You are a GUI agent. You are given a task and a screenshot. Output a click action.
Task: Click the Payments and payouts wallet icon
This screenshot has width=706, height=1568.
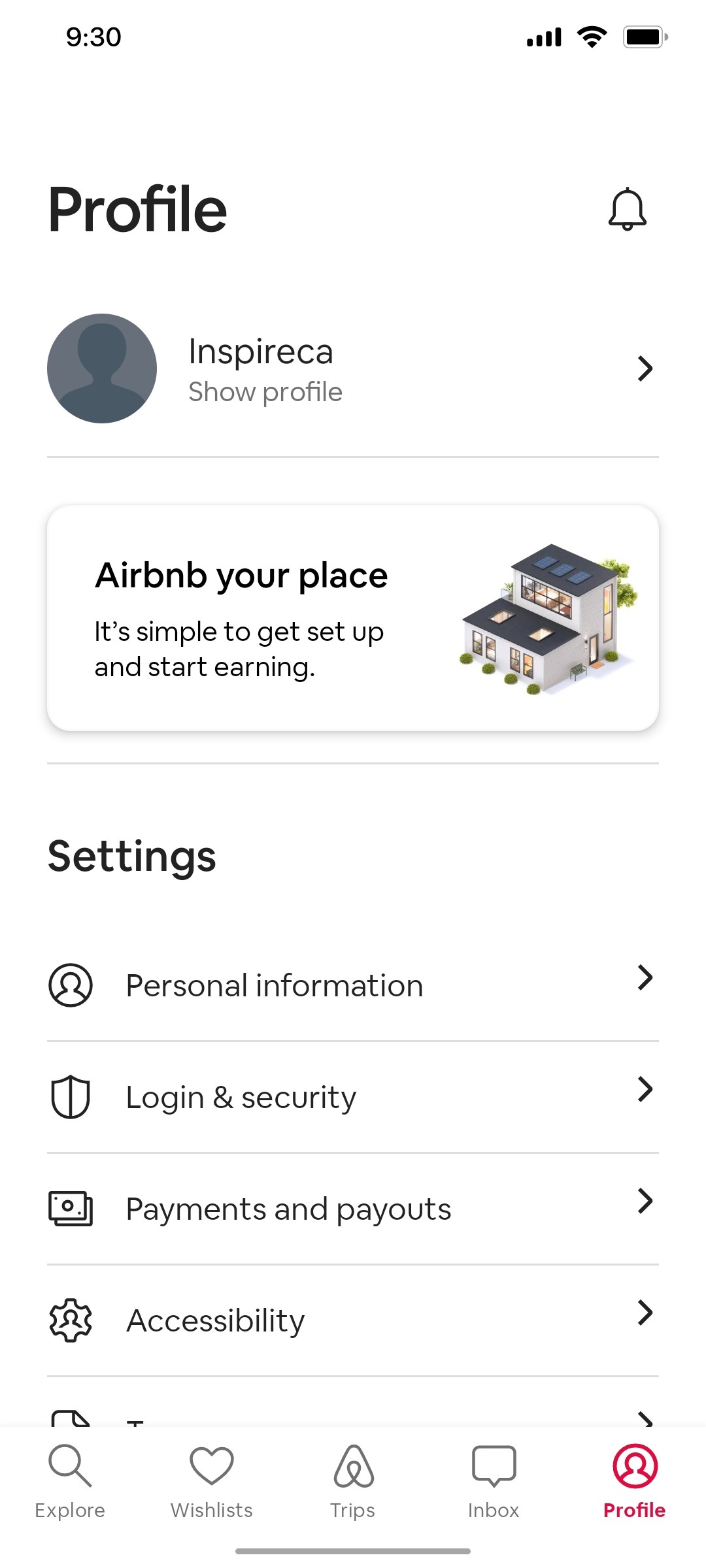70,1208
